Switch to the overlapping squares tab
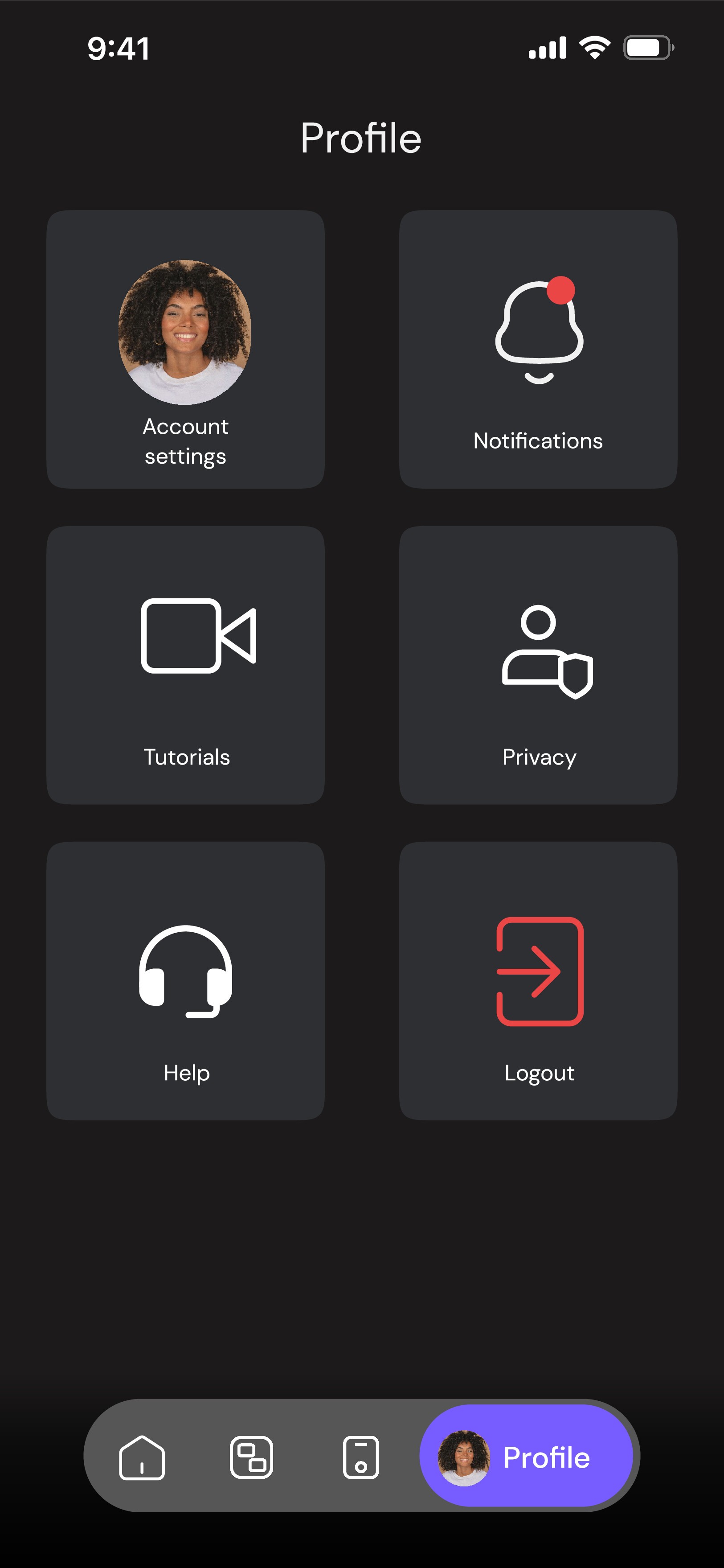The height and width of the screenshot is (1568, 724). 251,1457
